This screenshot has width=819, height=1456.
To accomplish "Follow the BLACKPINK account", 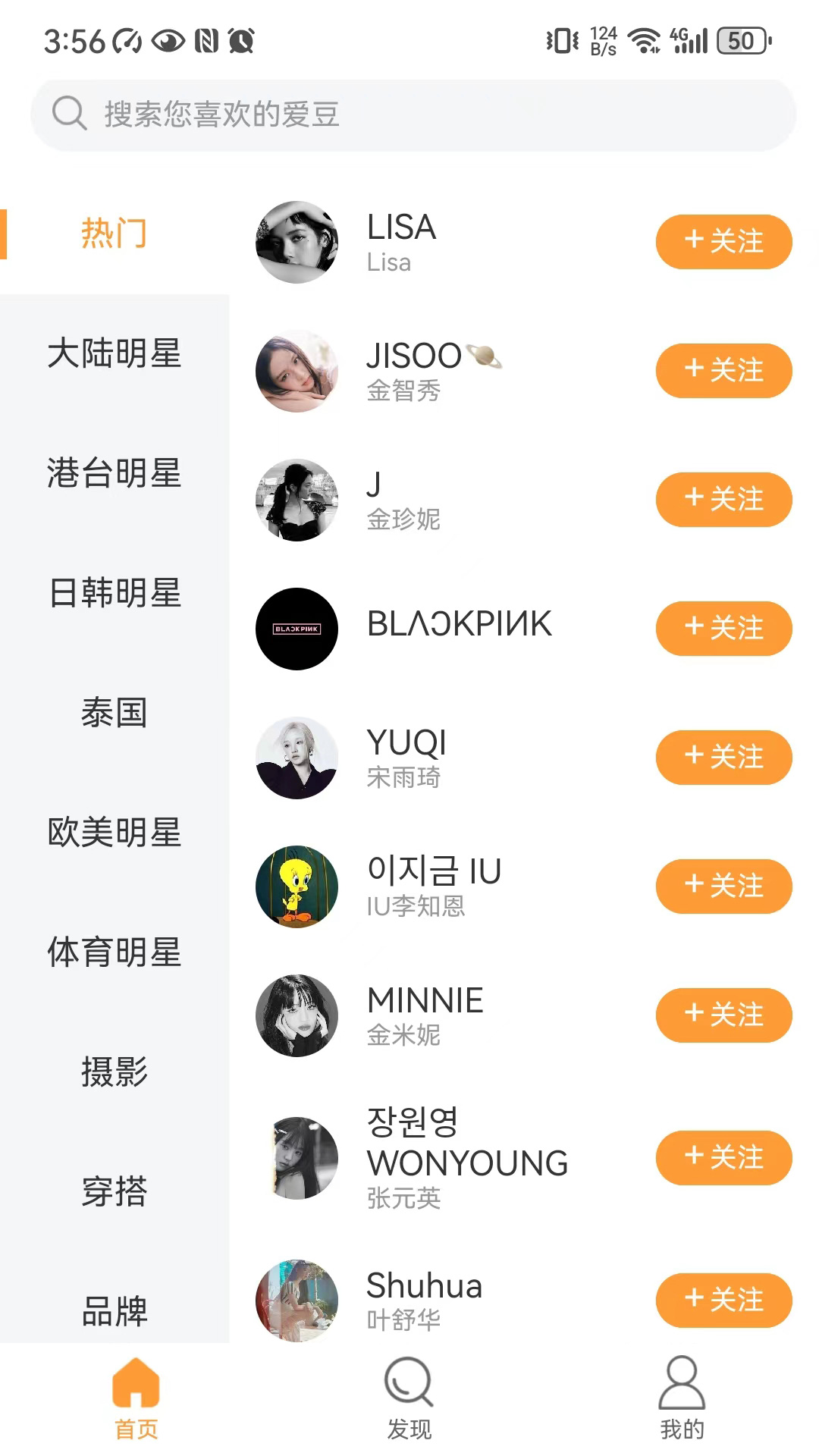I will (x=723, y=629).
